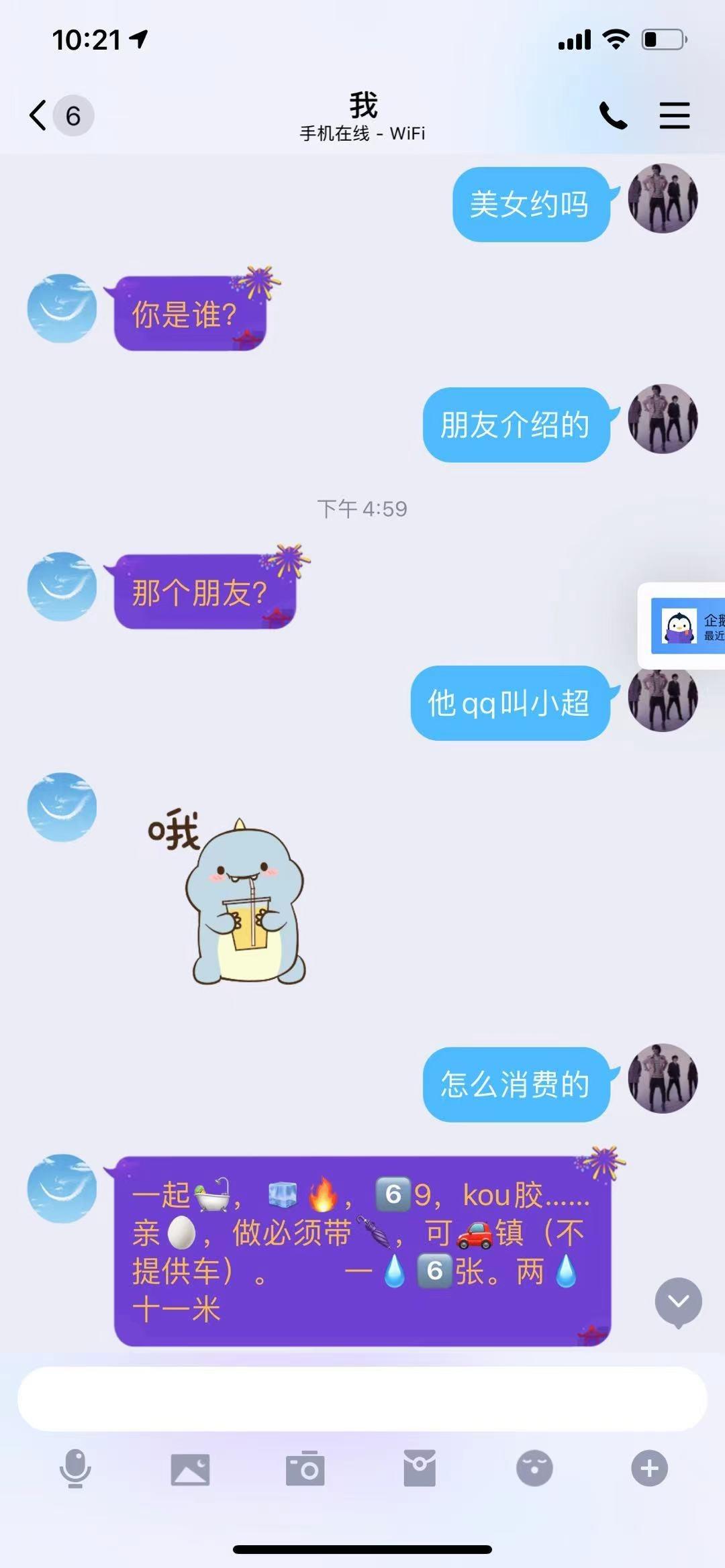
Task: Open the camera to take a photo
Action: point(305,1468)
